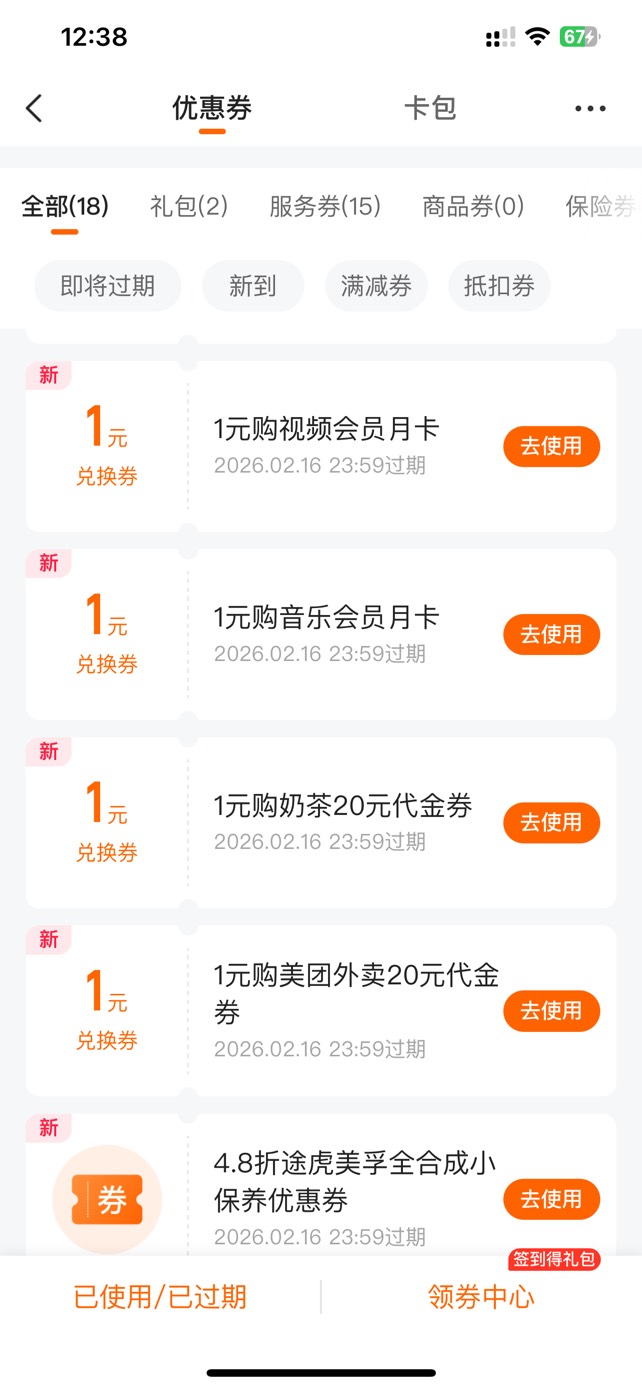642x1389 pixels.
Task: Select the 优惠券 top tab
Action: coord(212,108)
